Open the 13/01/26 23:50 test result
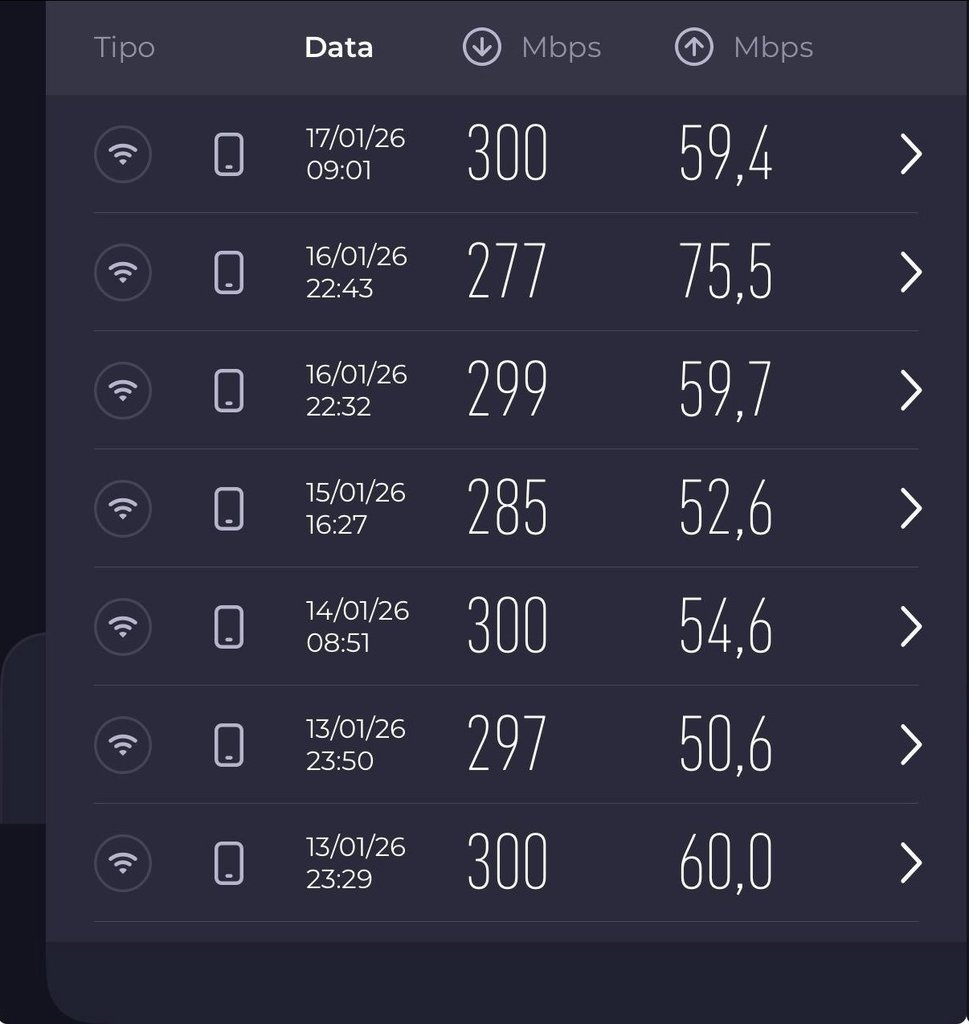The height and width of the screenshot is (1024, 969). tap(909, 744)
